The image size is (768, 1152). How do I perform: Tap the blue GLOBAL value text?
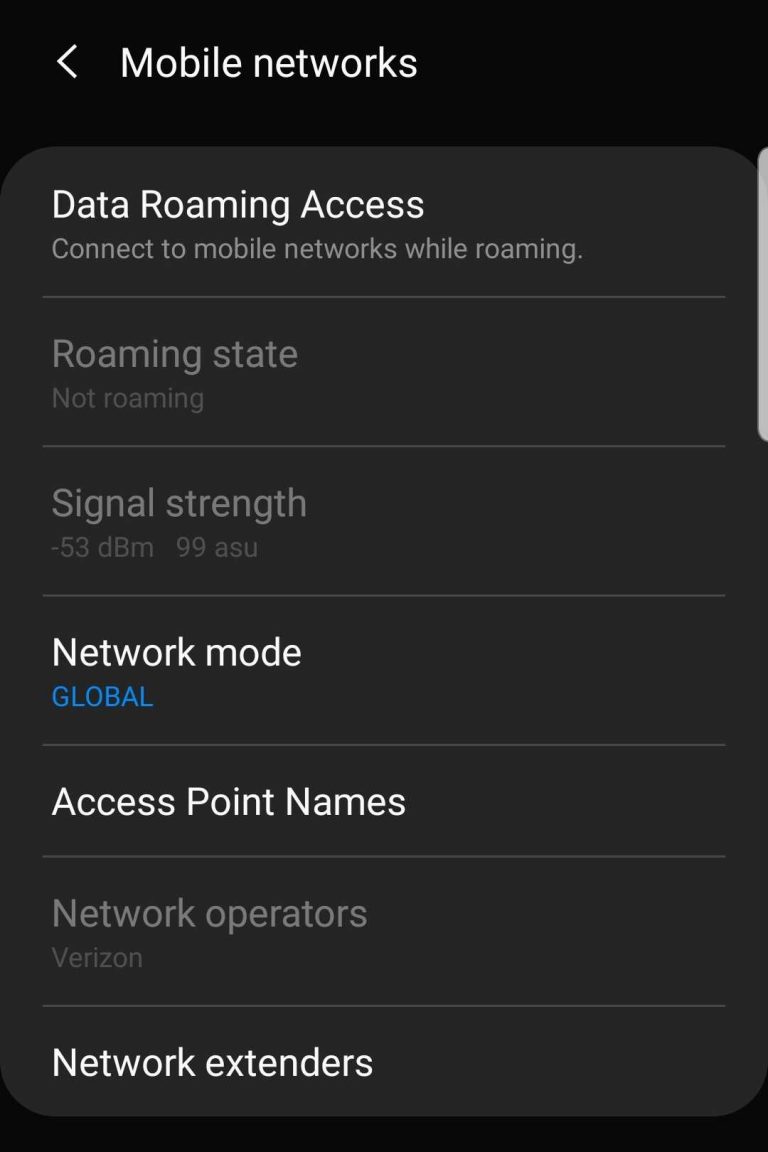coord(102,697)
